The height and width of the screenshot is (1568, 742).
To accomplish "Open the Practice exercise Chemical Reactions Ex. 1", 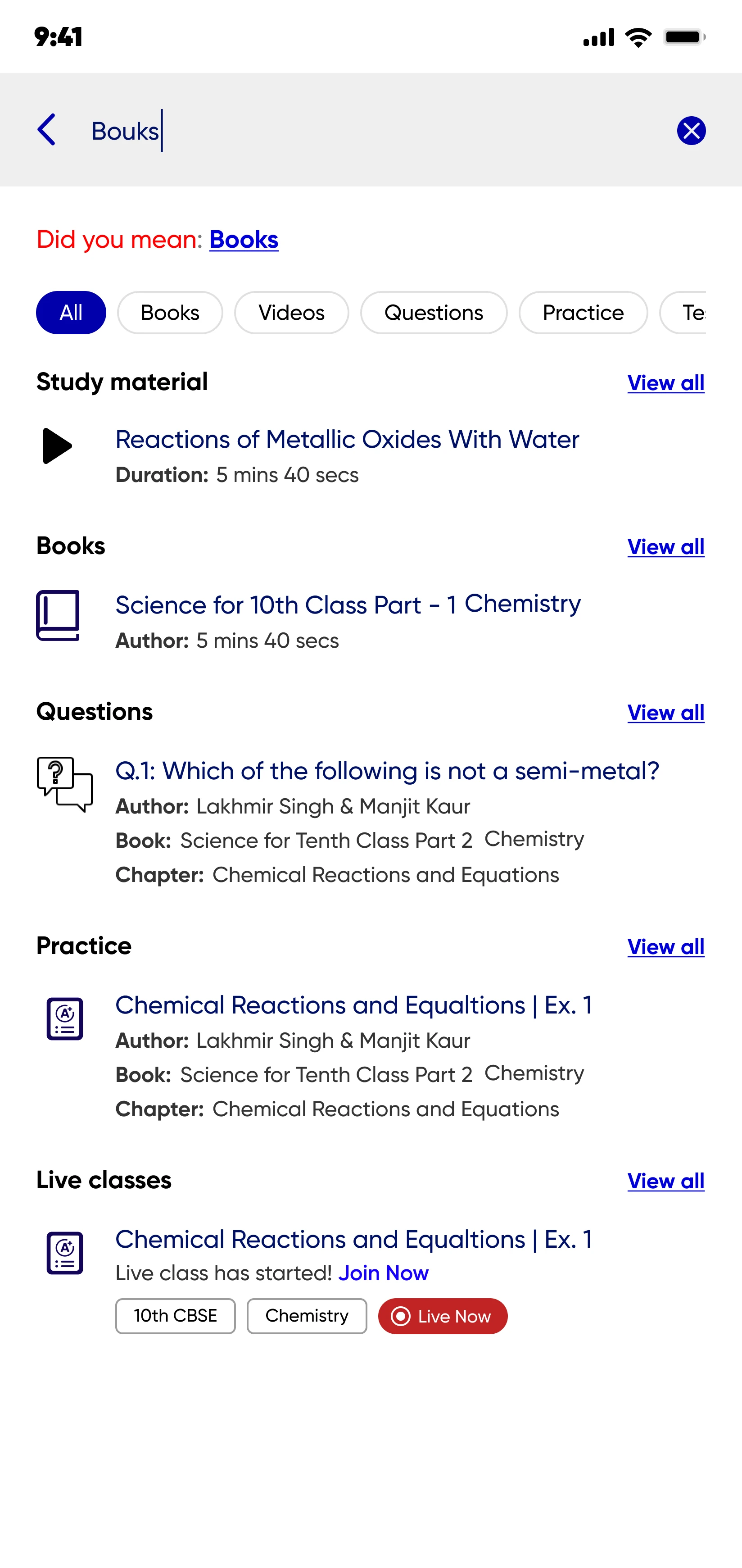I will [x=354, y=1005].
